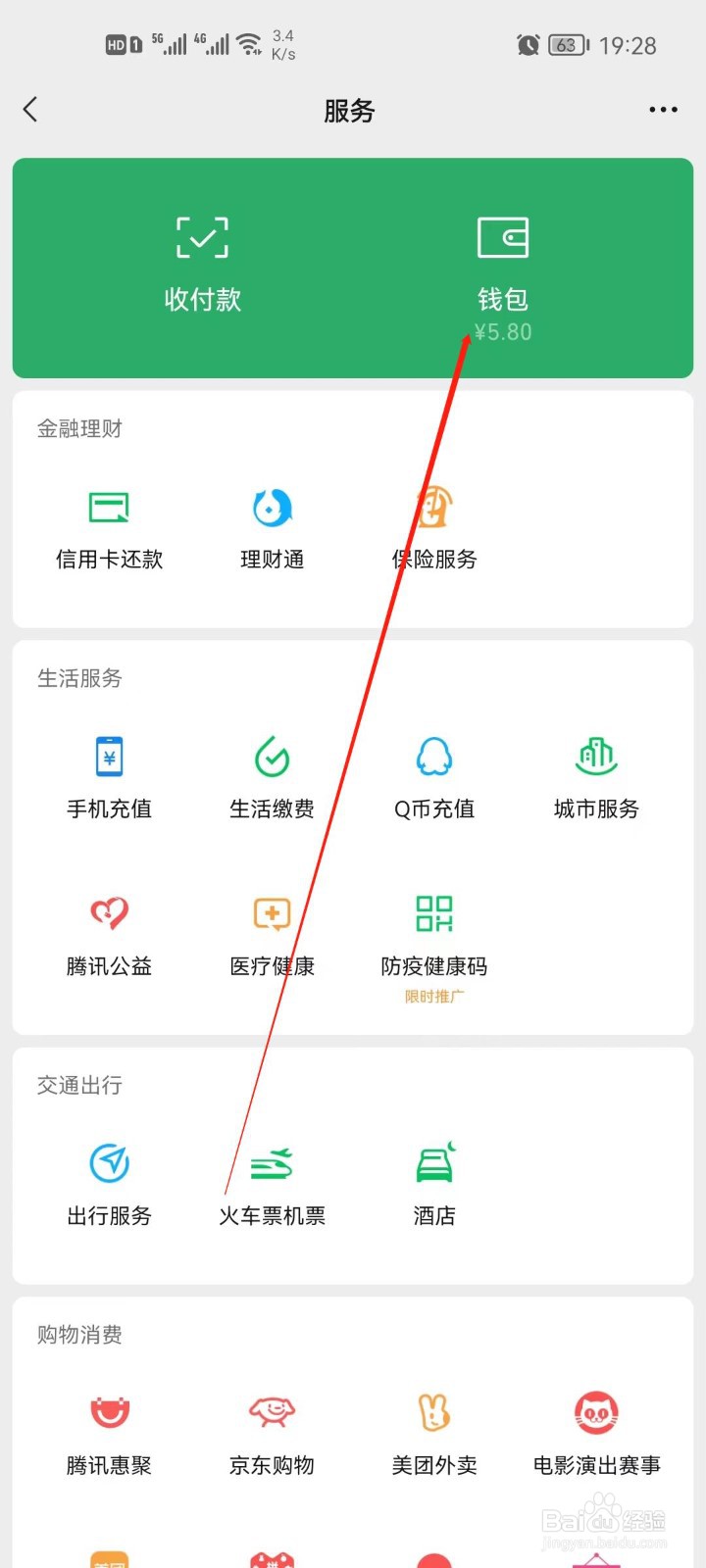Open 信用卡还款 credit card repayment

[x=108, y=527]
